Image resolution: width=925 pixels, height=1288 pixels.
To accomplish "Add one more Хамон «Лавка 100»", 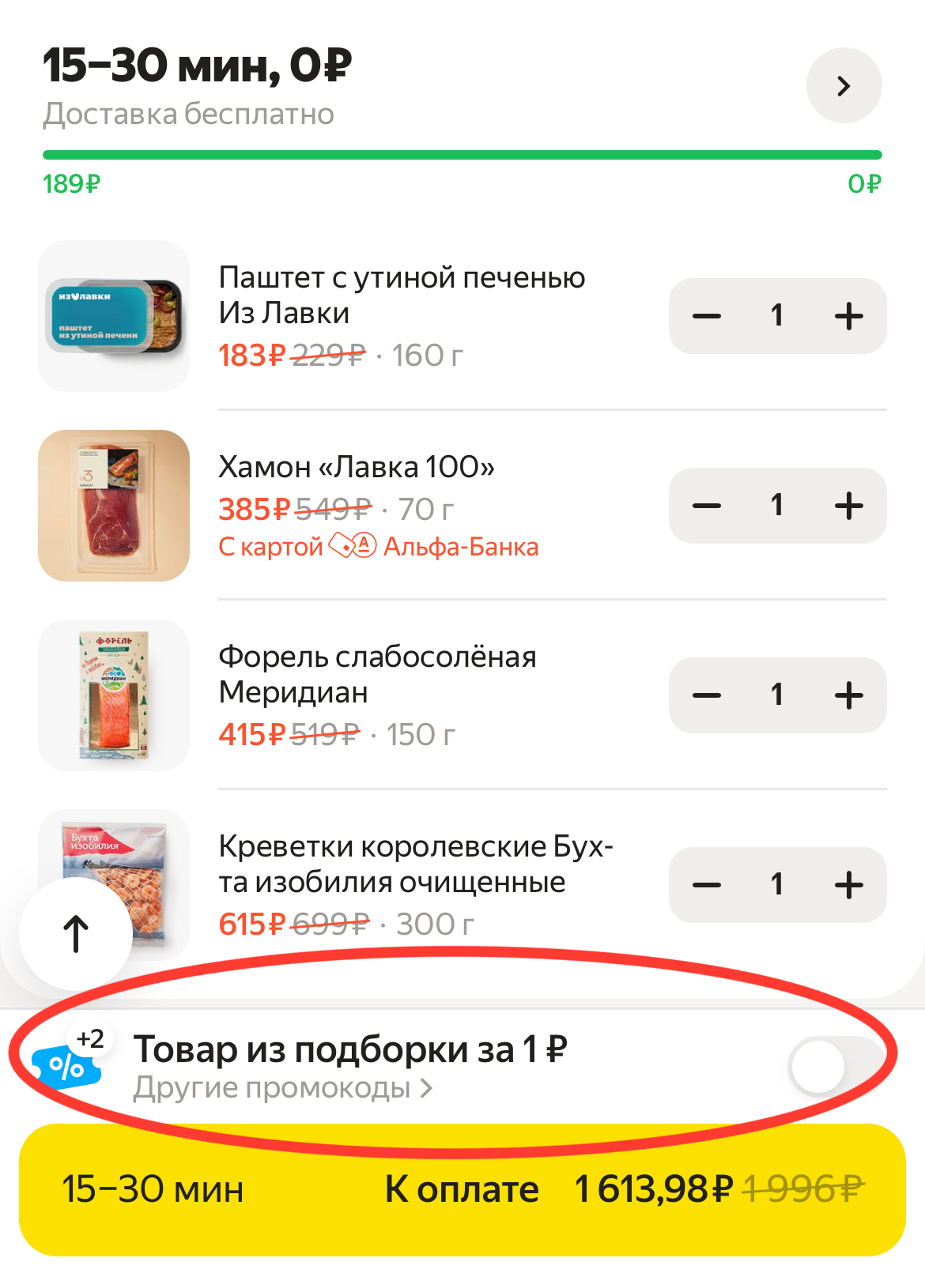I will tap(848, 506).
